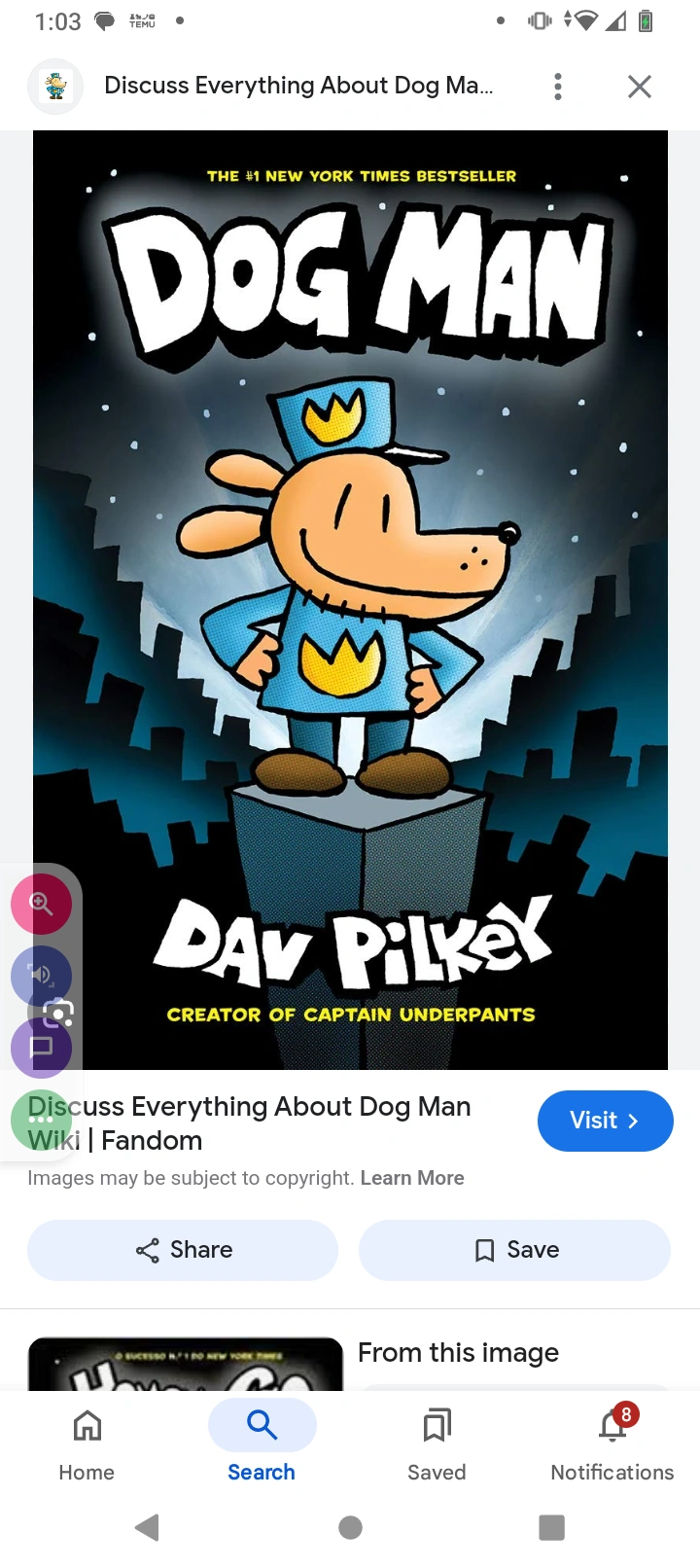Select the Search magnifier in bottom navigation

(x=262, y=1424)
